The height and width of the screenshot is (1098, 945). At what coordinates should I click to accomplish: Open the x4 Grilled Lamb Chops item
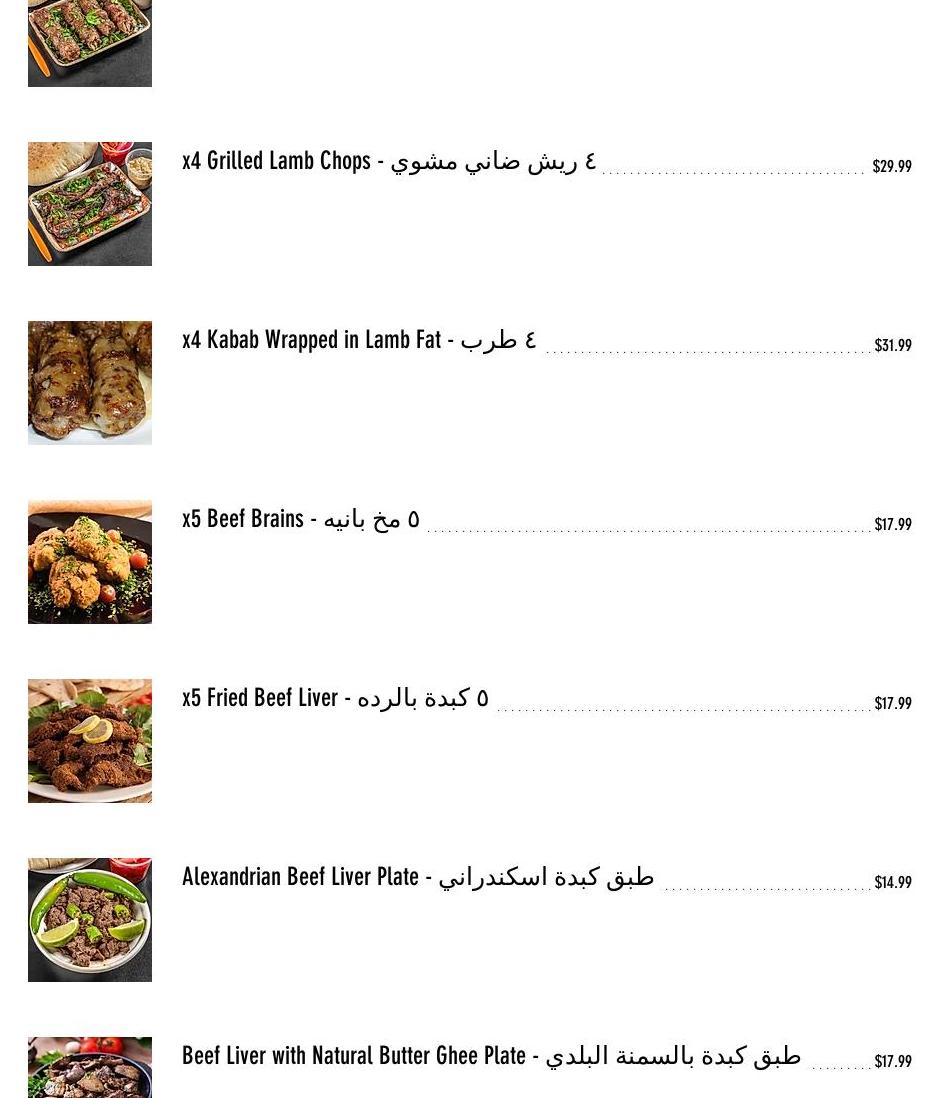(x=388, y=162)
